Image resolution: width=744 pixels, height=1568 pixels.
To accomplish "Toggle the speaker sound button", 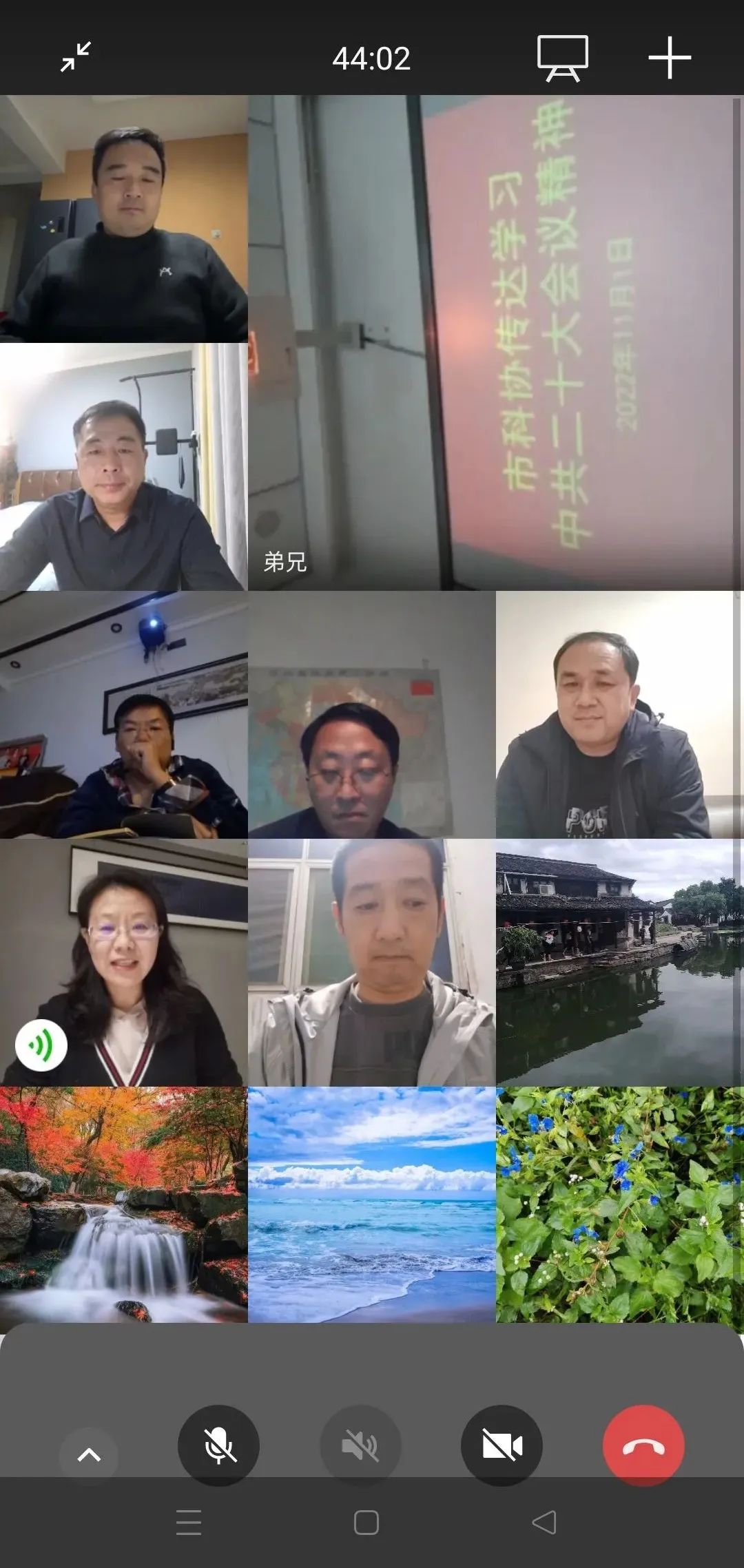I will point(361,1445).
